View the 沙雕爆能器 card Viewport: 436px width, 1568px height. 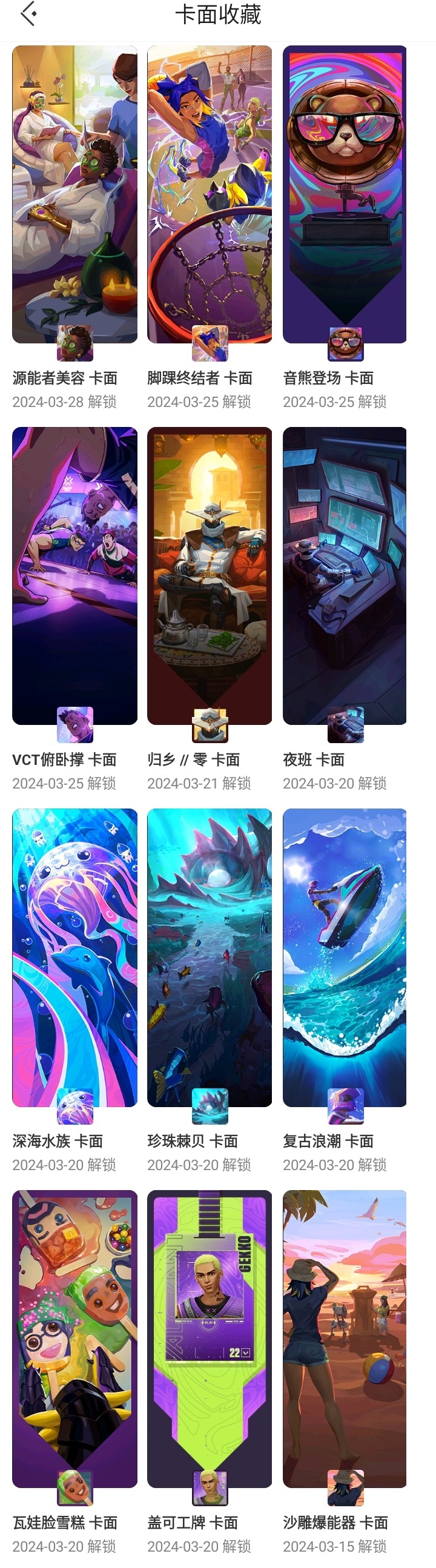[345, 1338]
